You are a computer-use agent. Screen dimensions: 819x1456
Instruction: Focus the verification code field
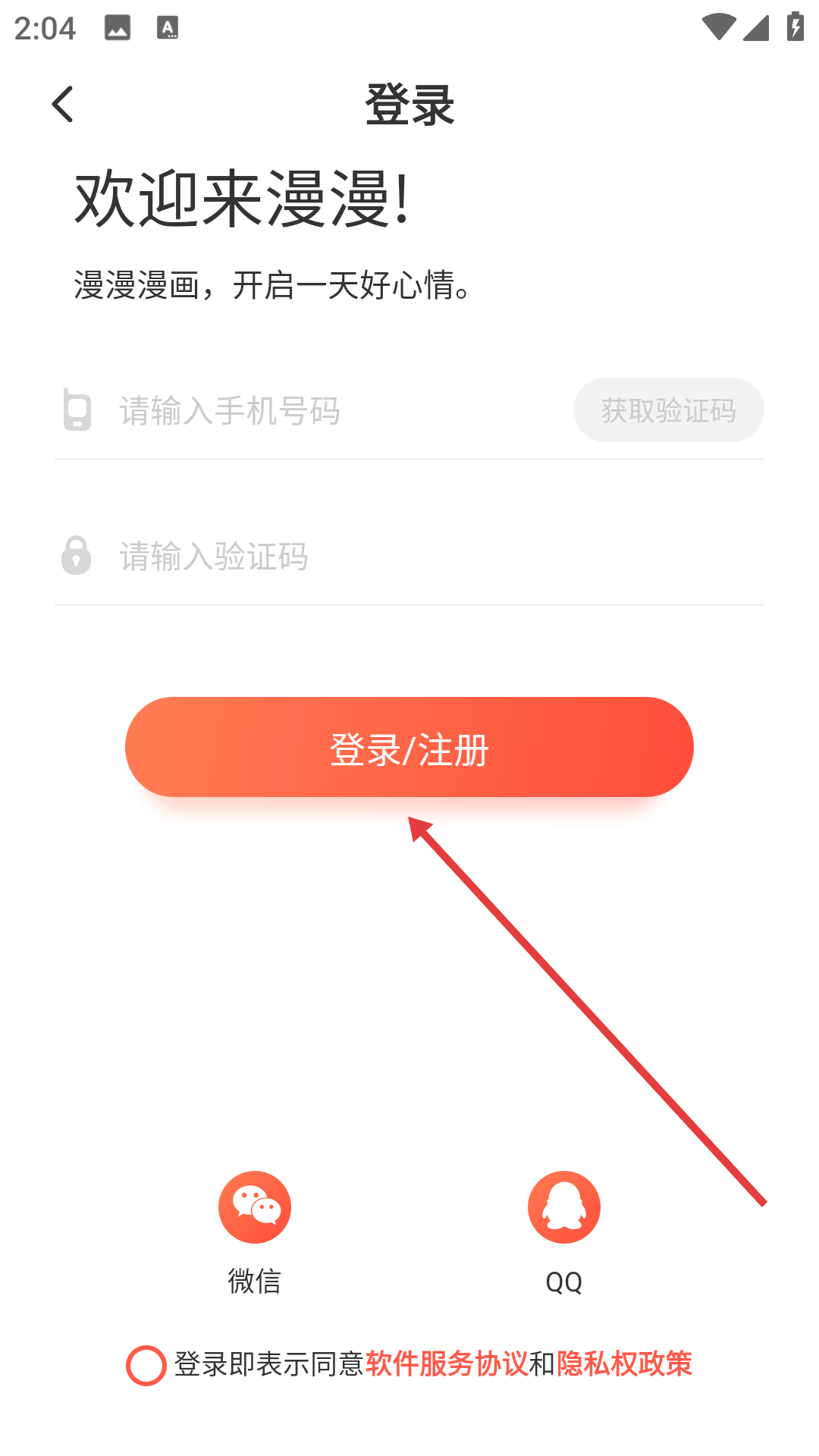click(x=440, y=556)
